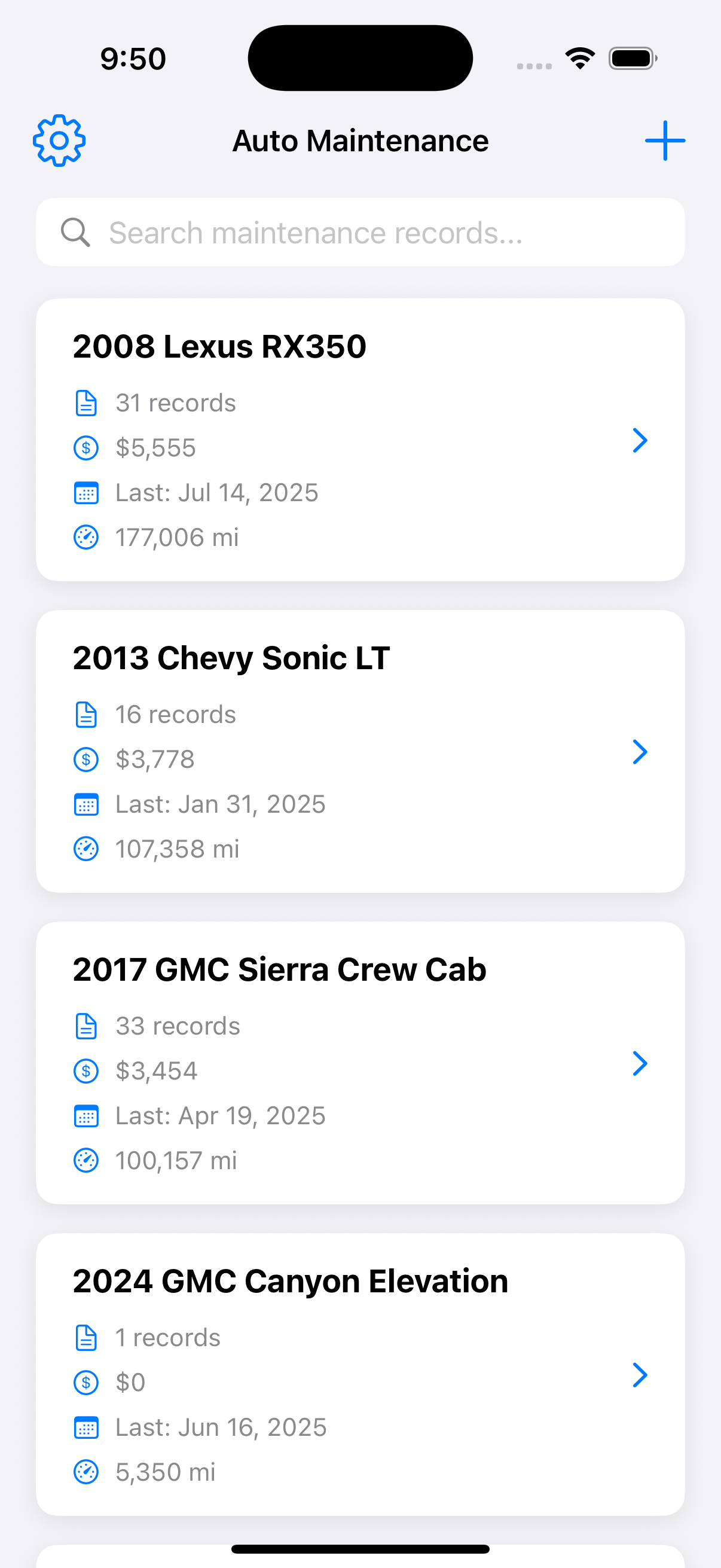Tap the battery indicator in the status bar
This screenshot has height=1568, width=721.
631,57
